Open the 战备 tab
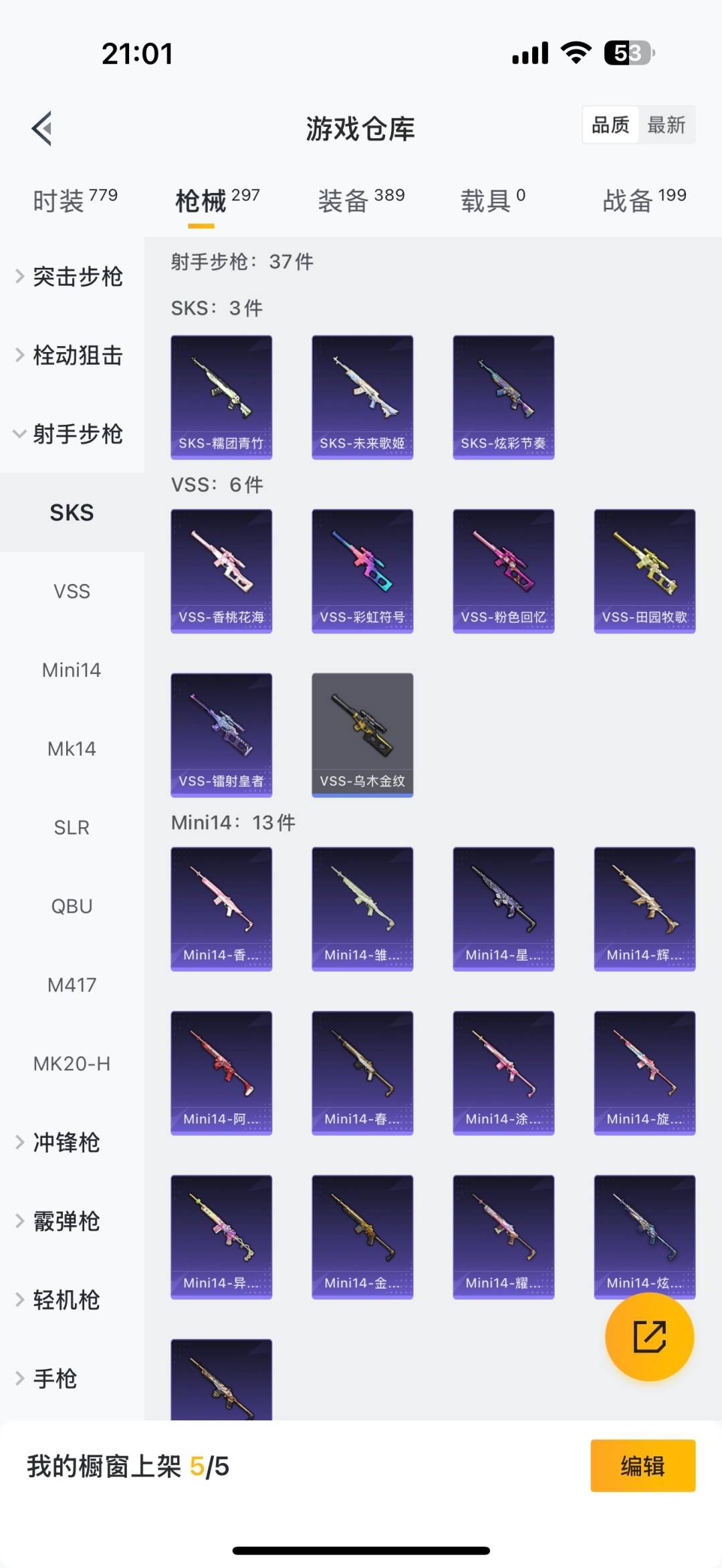 pos(644,200)
